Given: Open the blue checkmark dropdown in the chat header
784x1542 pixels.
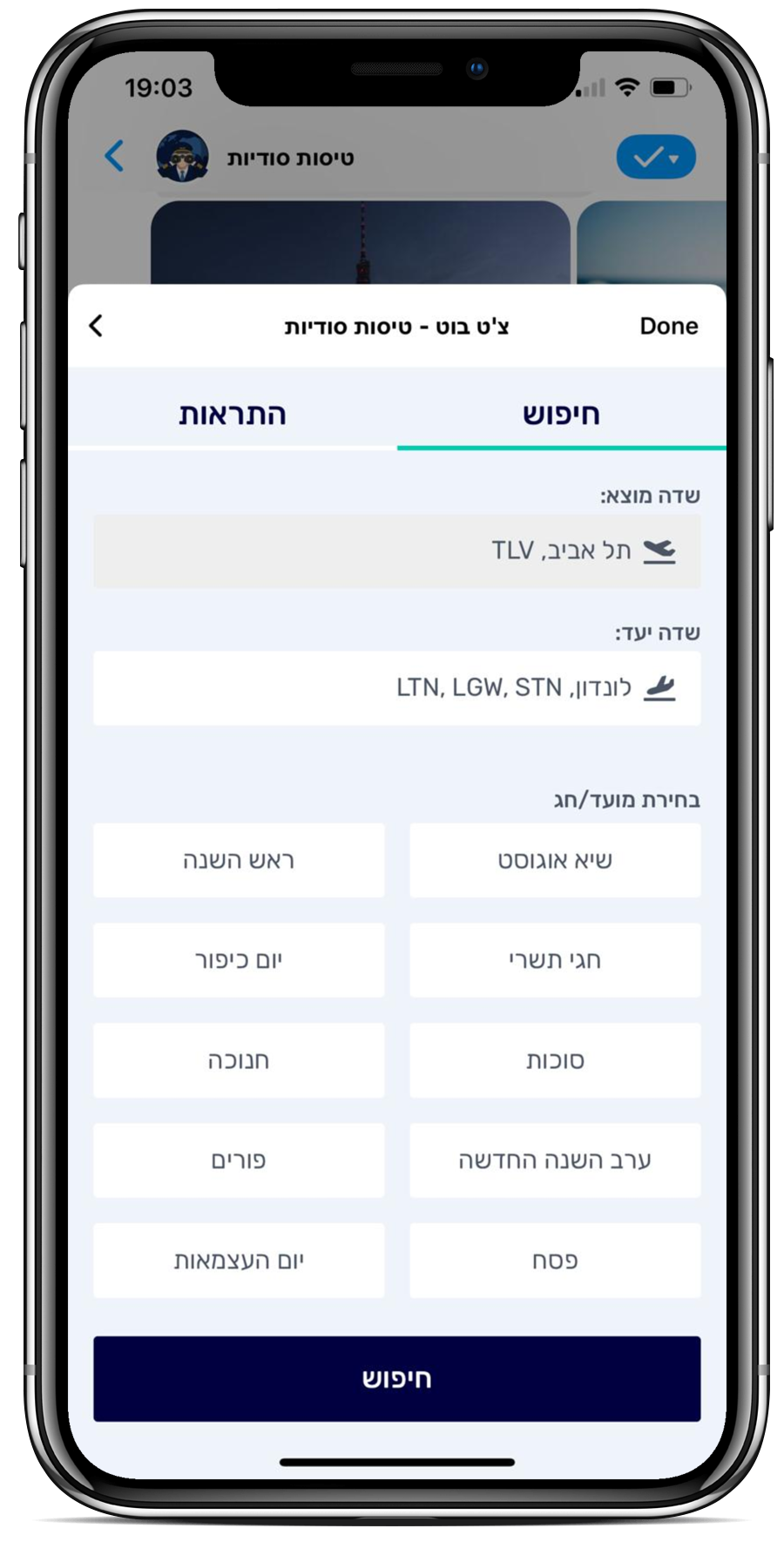Looking at the screenshot, I should [x=656, y=157].
